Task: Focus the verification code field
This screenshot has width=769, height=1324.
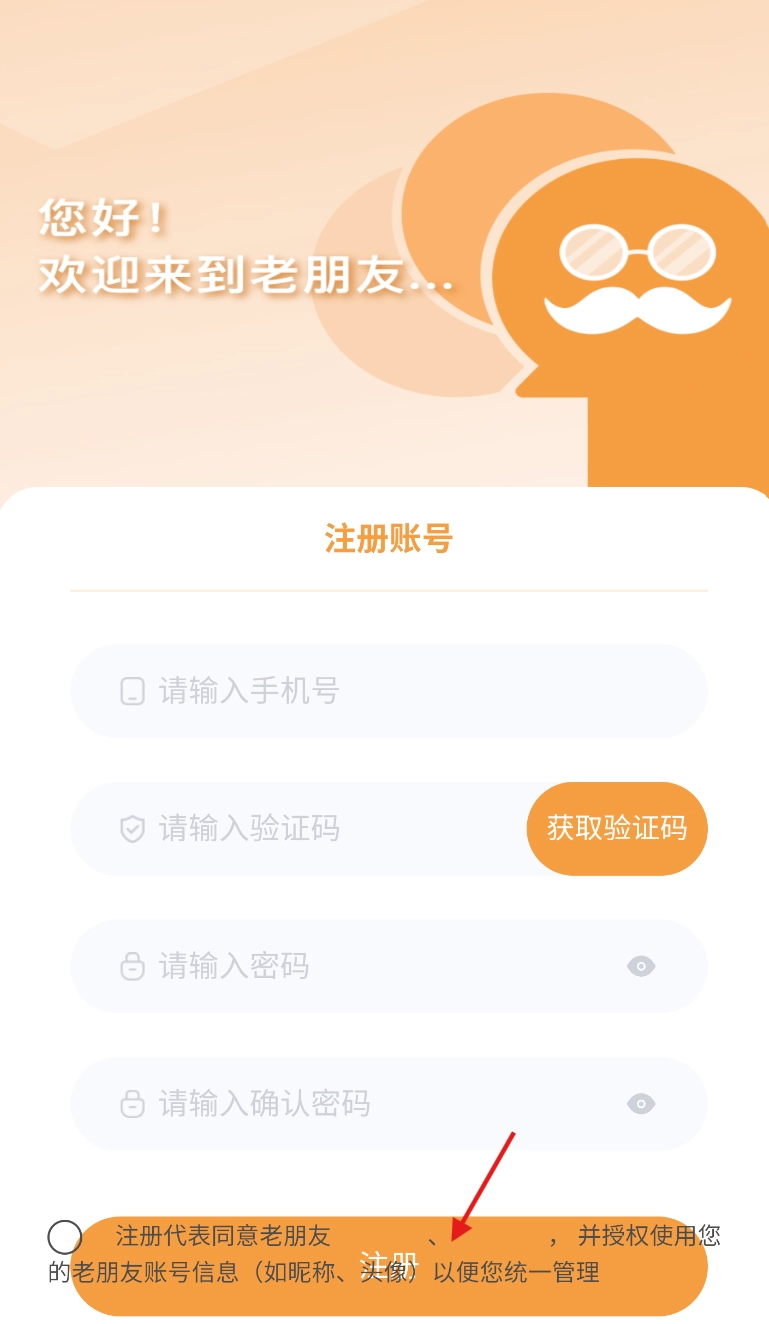Action: click(x=300, y=829)
